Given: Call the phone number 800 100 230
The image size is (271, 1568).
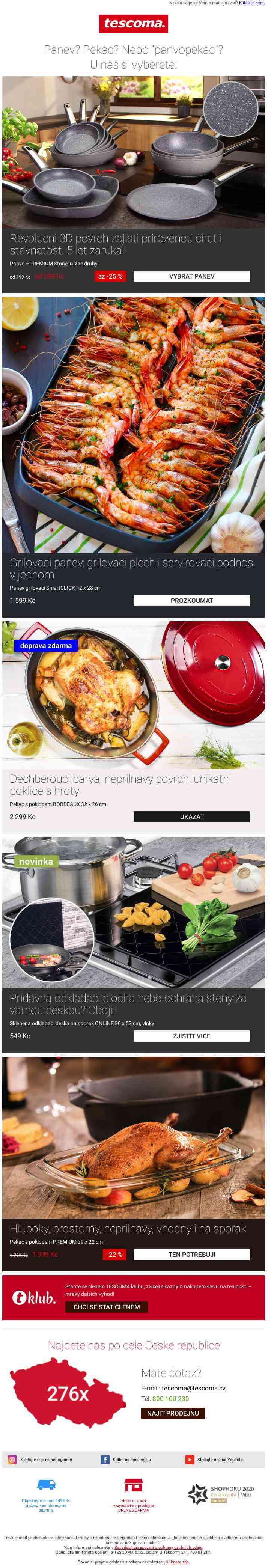Looking at the screenshot, I should coord(170,1399).
